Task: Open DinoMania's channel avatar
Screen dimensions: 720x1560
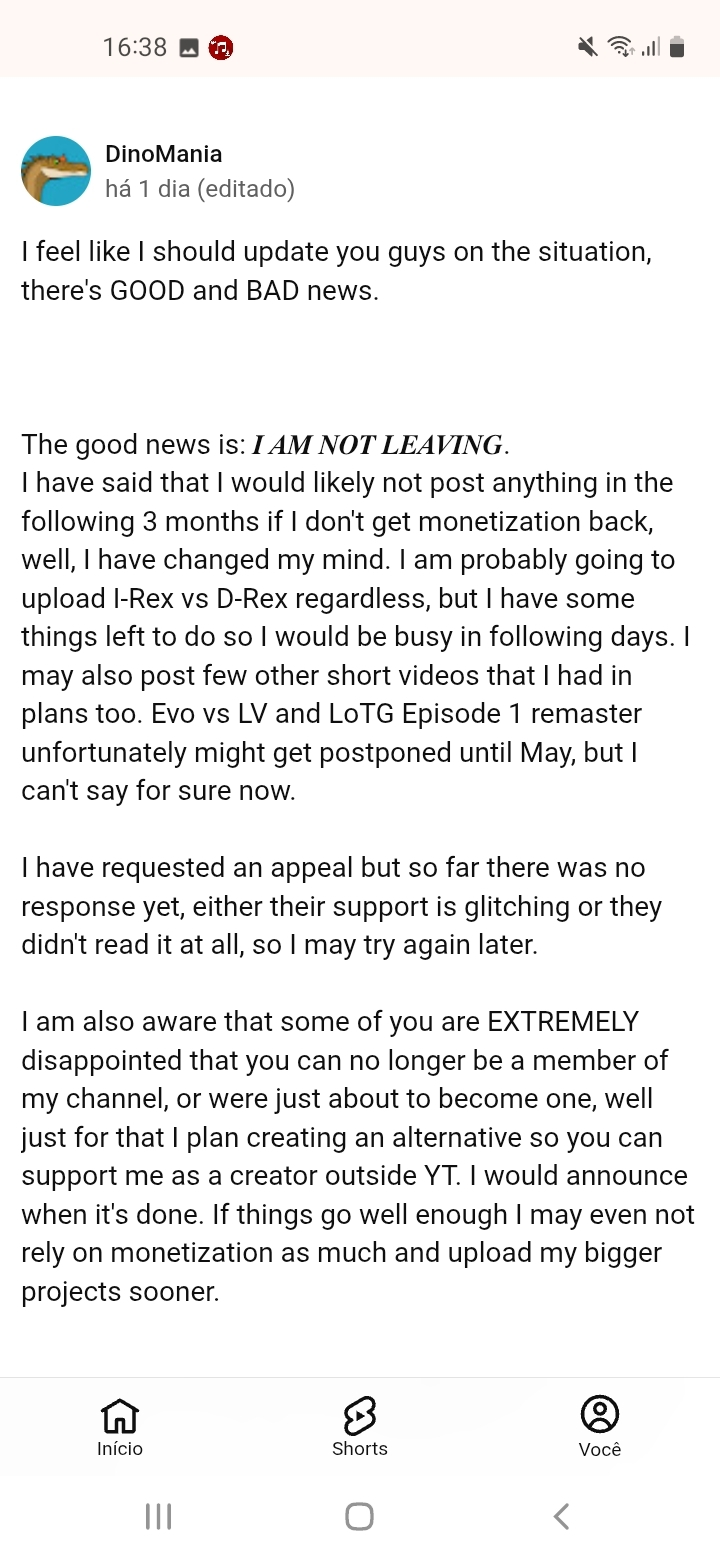Action: point(56,171)
